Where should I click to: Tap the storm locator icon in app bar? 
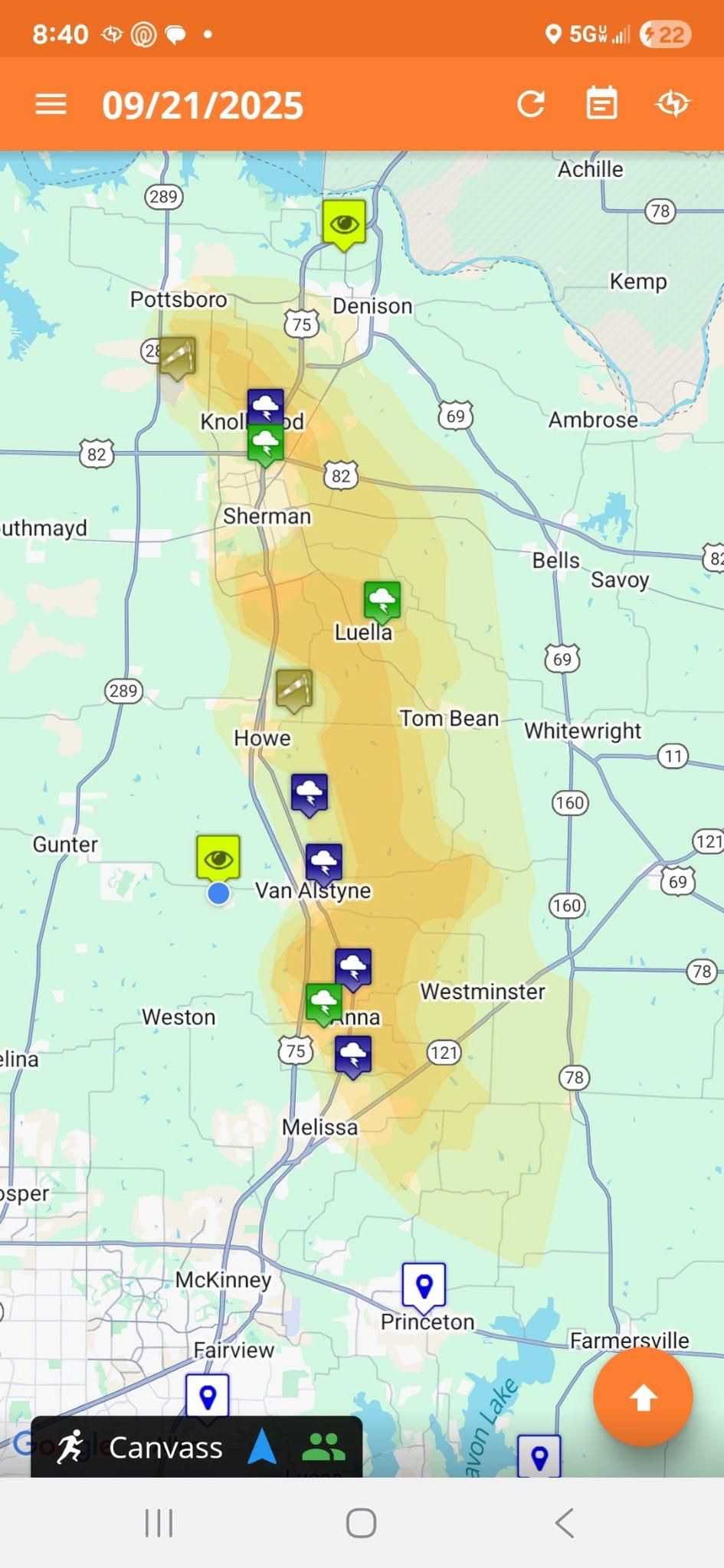[673, 104]
